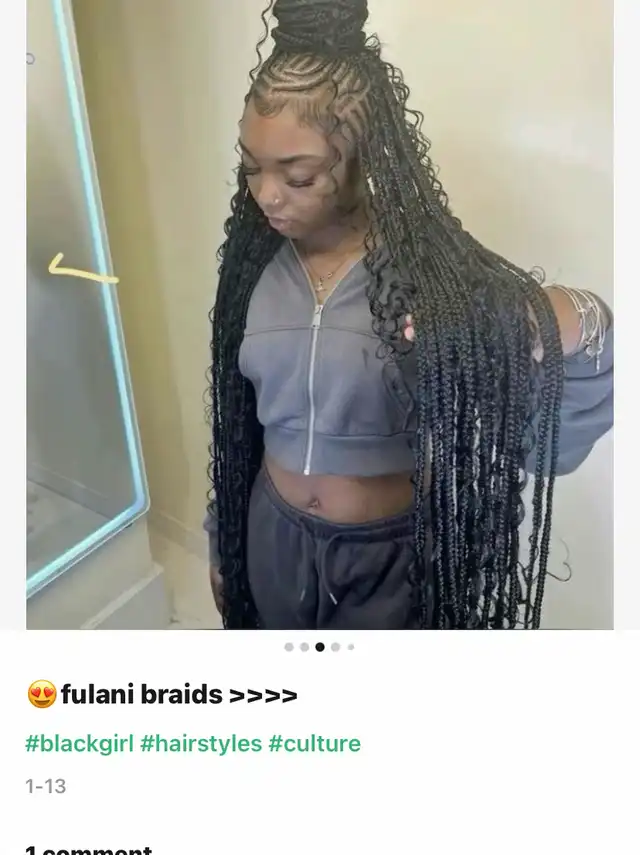View the fulani braids photo full screen
This screenshot has width=640, height=855.
[320, 314]
